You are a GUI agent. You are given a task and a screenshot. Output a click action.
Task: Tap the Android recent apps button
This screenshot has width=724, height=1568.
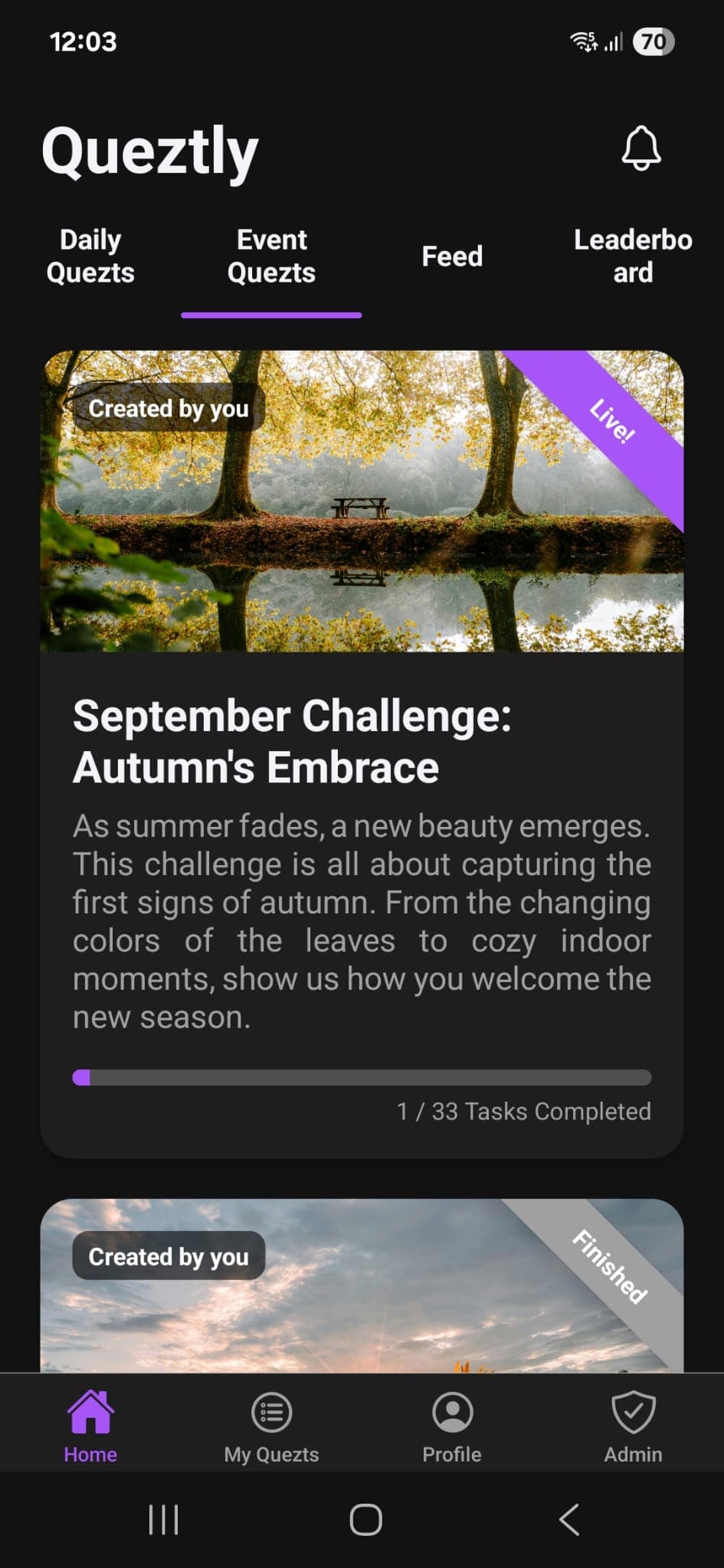[164, 1520]
